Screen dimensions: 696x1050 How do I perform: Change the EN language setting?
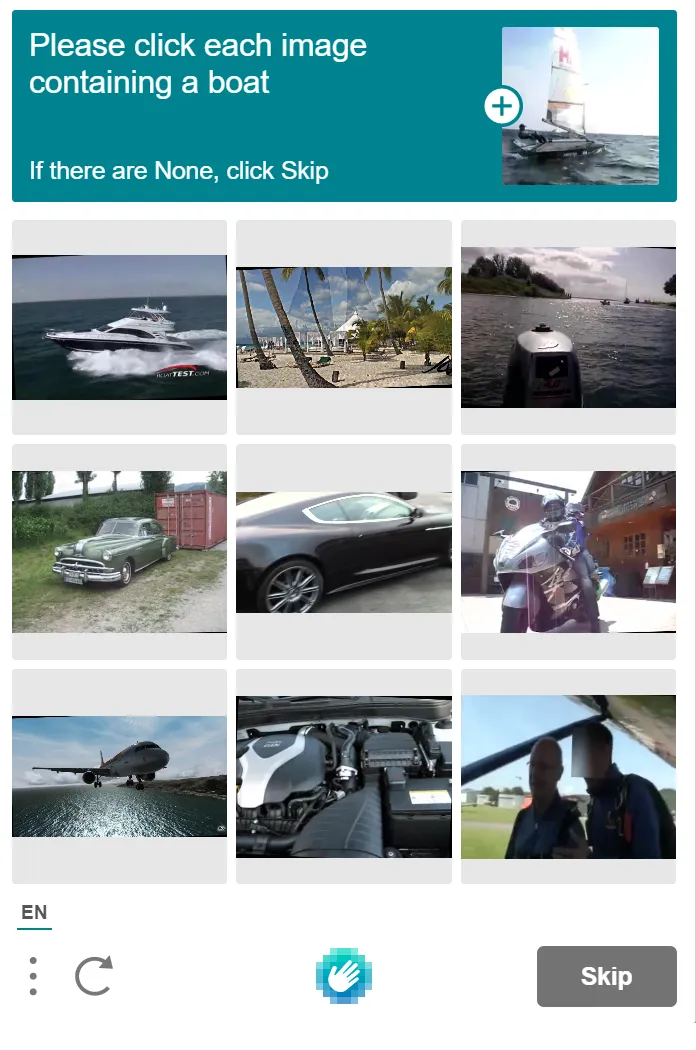coord(34,912)
